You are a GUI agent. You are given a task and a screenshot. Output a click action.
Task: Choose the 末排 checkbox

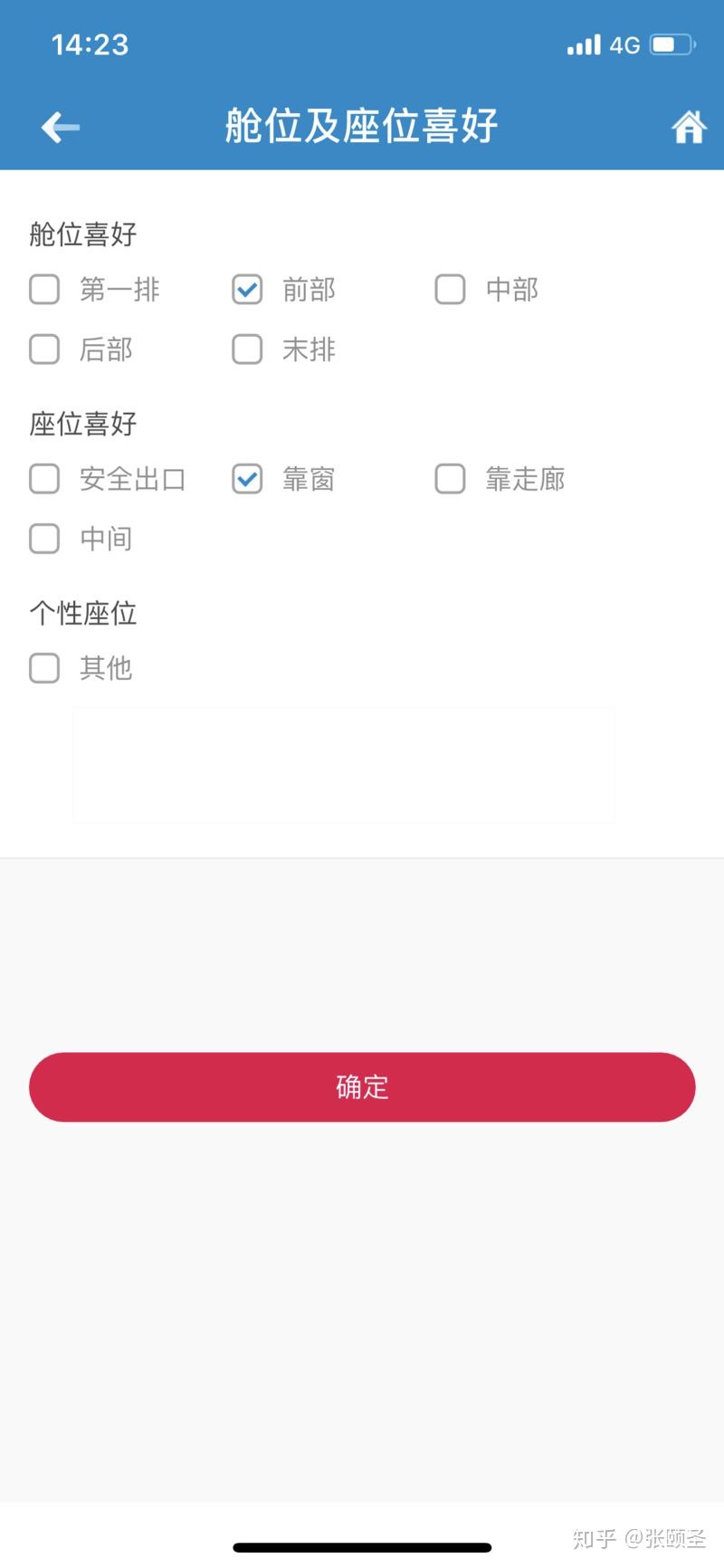(247, 349)
